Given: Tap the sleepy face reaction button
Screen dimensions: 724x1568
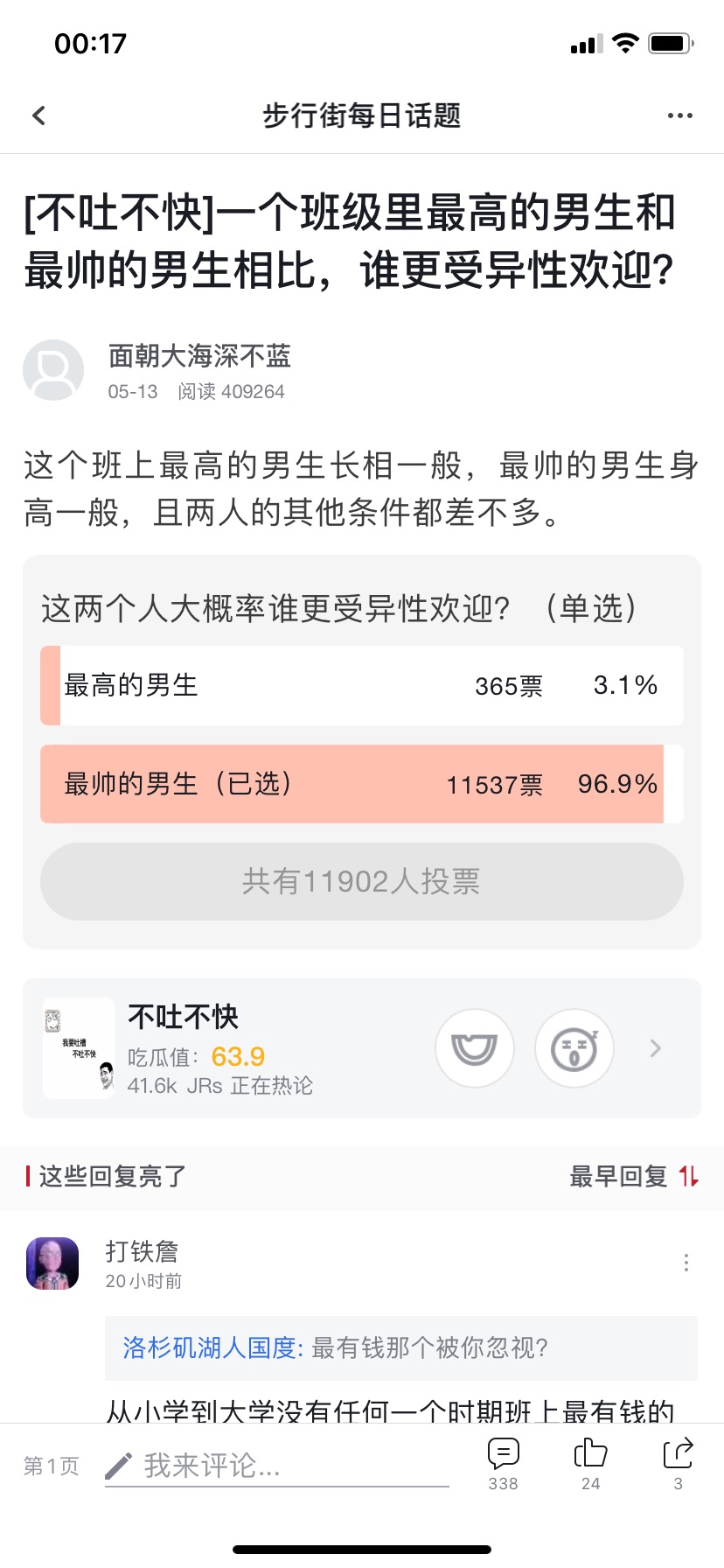Looking at the screenshot, I should (x=574, y=1048).
